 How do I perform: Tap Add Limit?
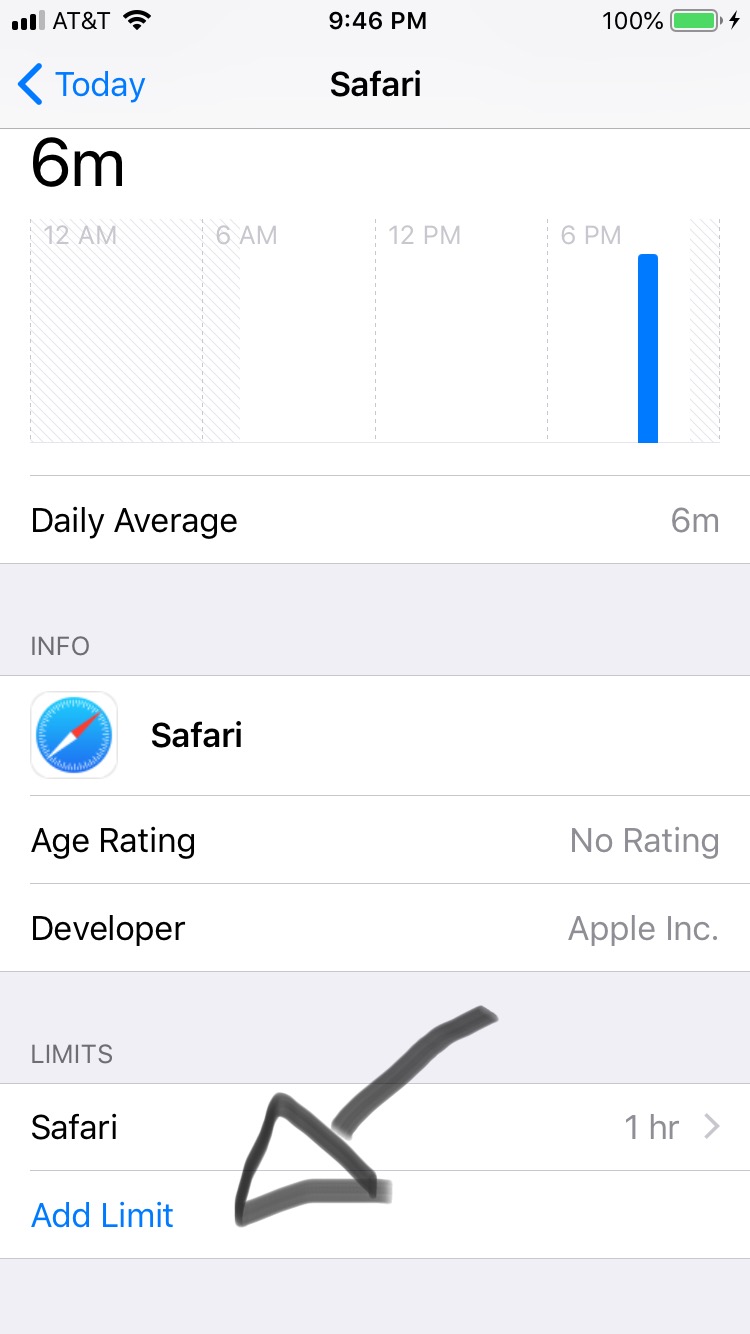[x=103, y=1215]
